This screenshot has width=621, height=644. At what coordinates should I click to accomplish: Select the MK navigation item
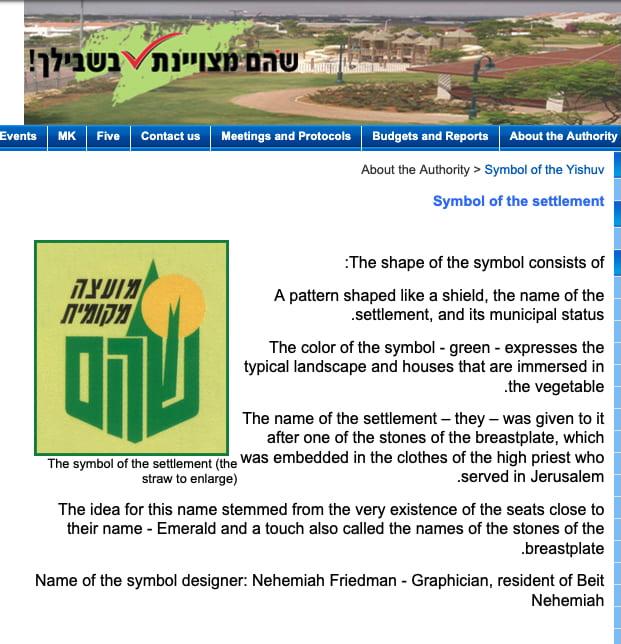point(67,136)
